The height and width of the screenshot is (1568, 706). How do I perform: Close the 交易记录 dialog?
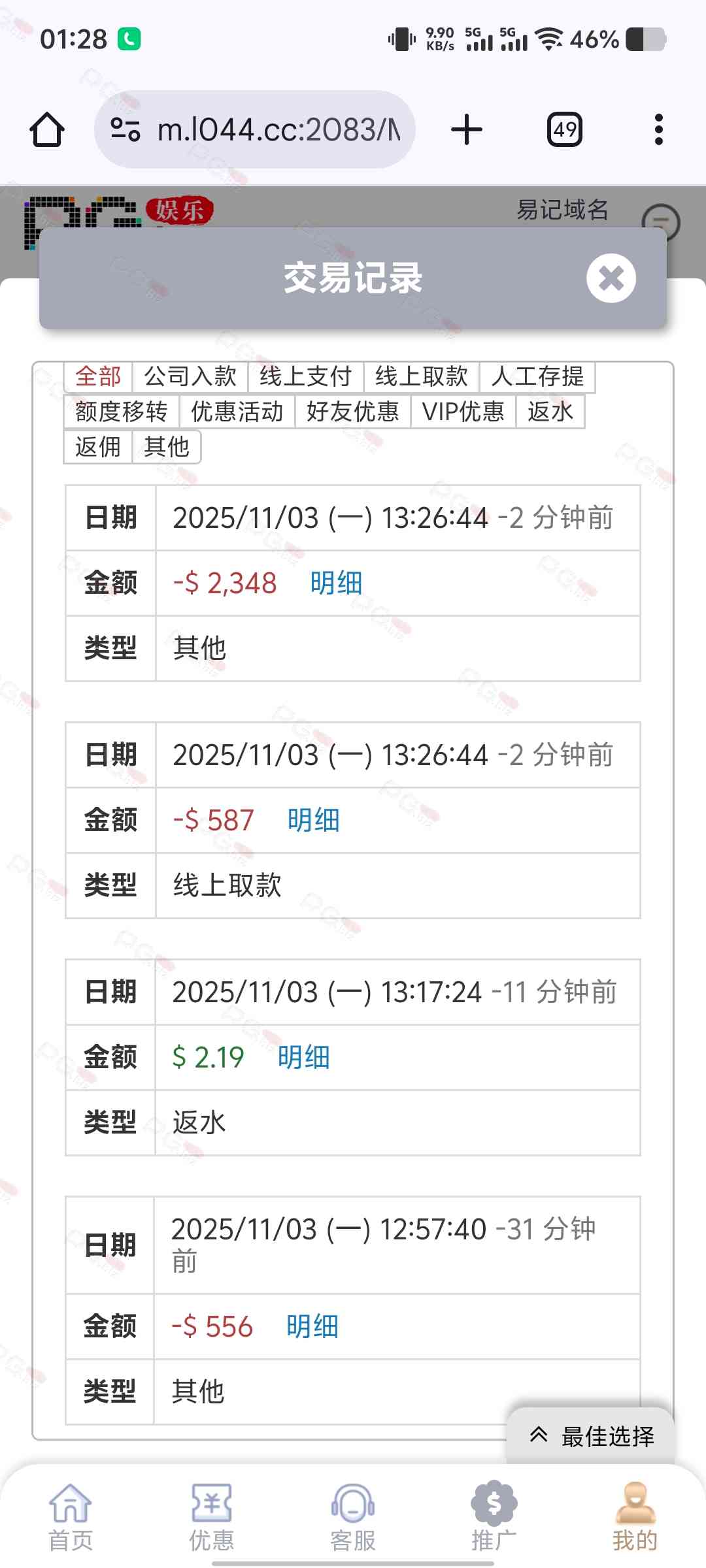(x=611, y=278)
